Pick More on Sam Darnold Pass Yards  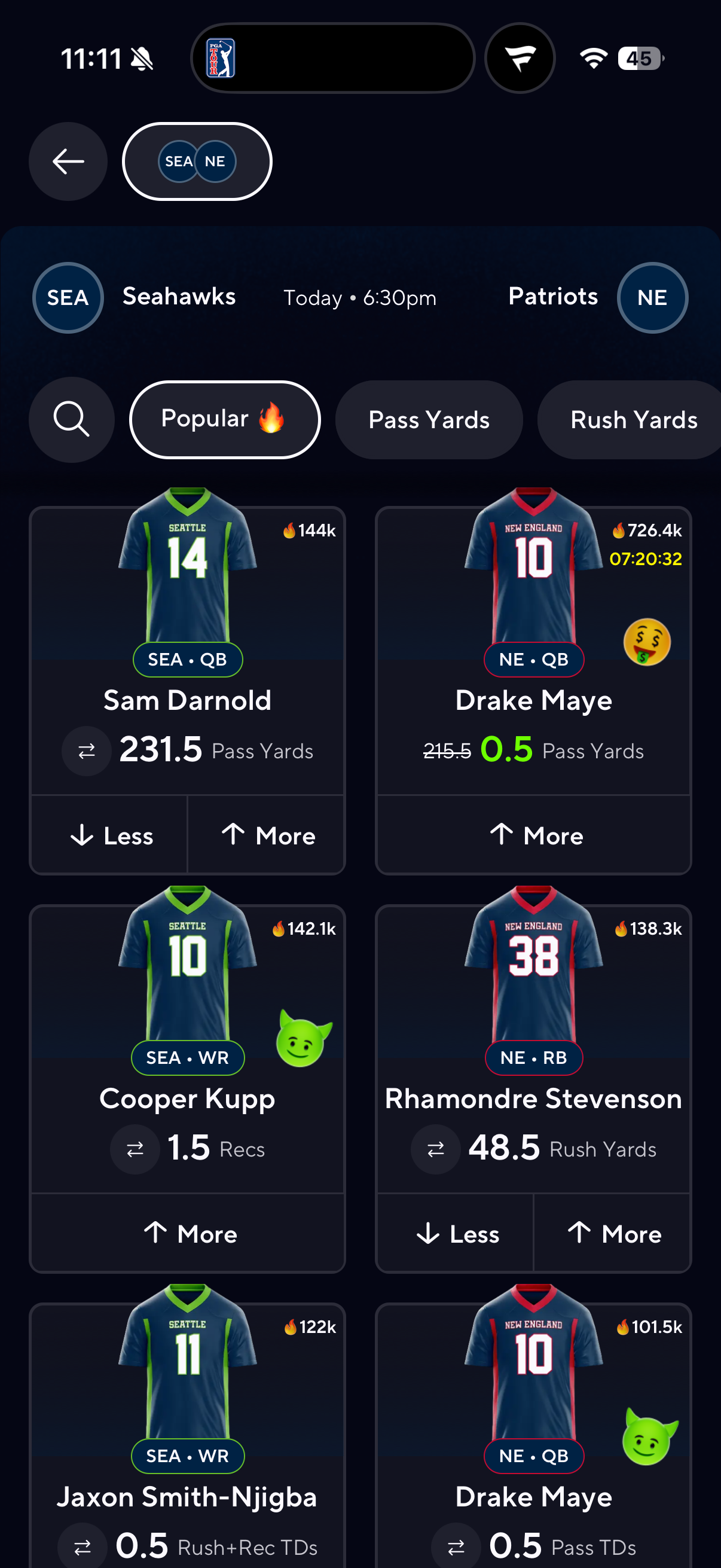[267, 835]
